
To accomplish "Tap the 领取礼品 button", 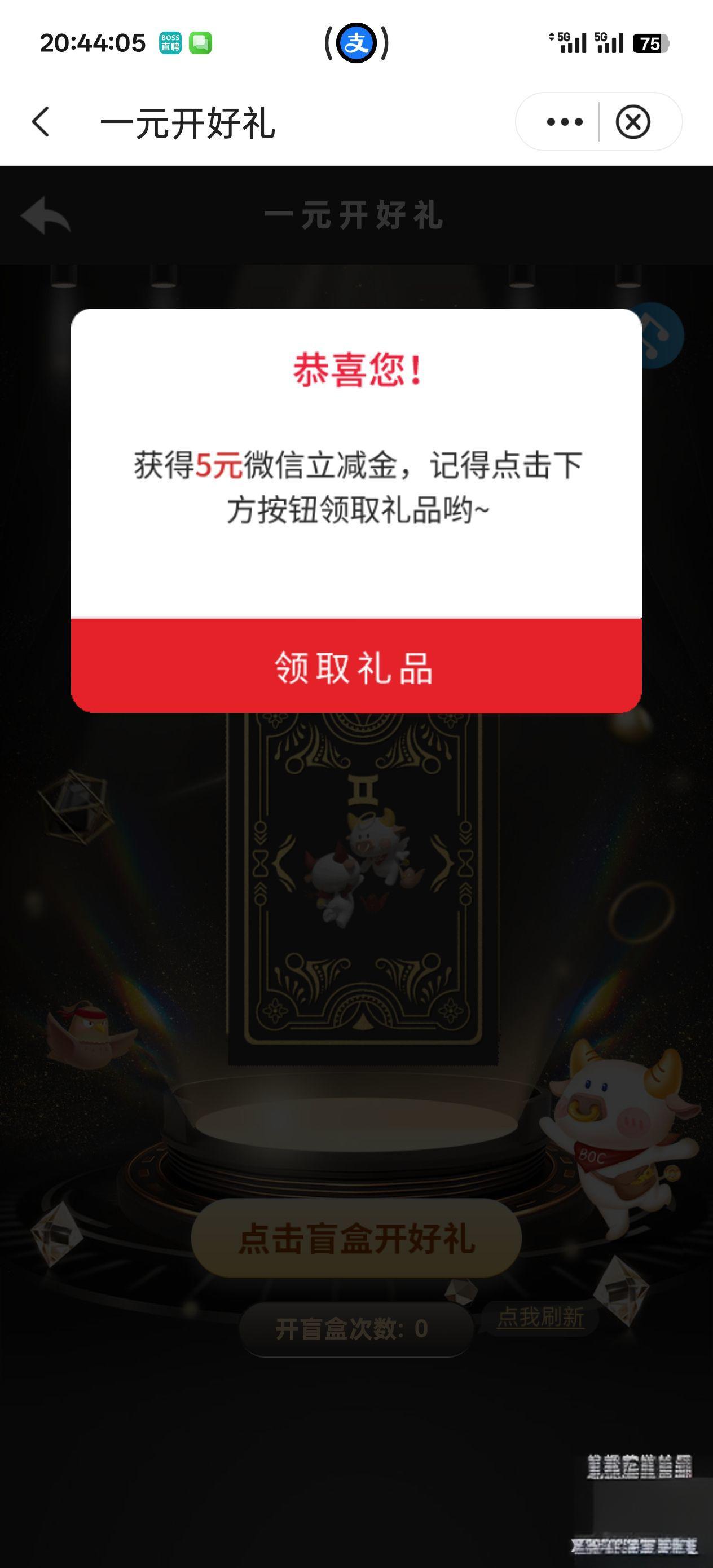I will 356,667.
